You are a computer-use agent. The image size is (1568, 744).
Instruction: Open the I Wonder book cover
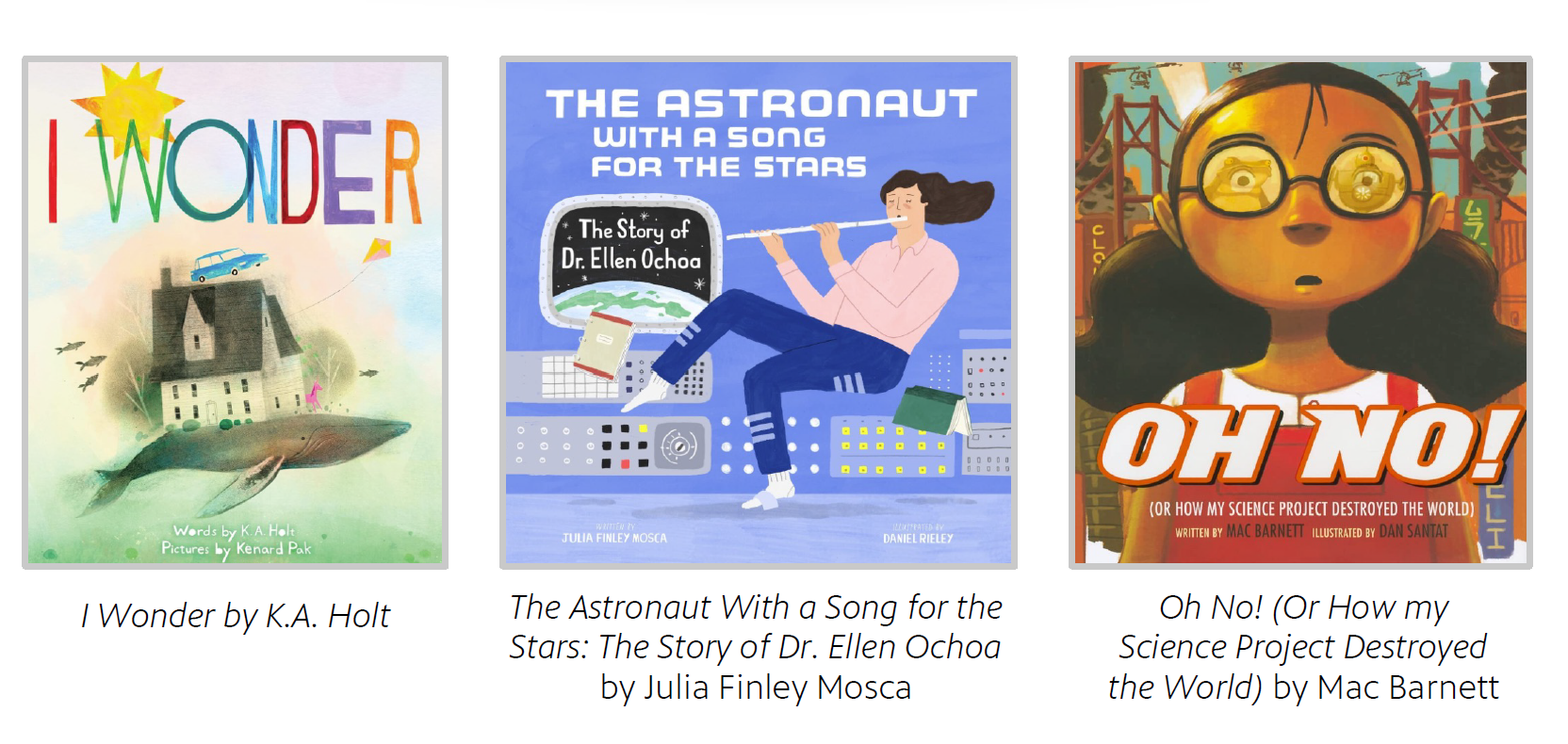pos(235,313)
